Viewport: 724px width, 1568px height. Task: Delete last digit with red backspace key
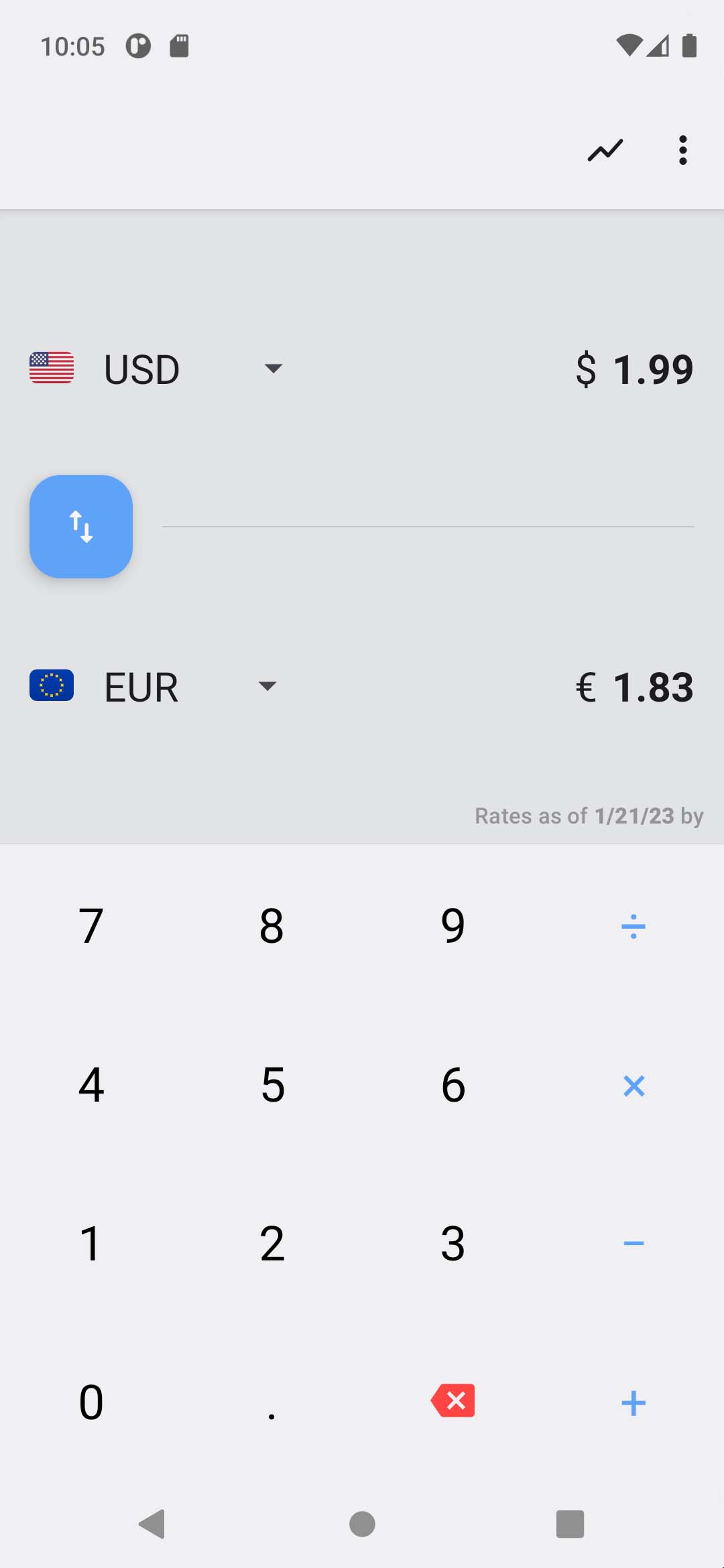point(453,1400)
